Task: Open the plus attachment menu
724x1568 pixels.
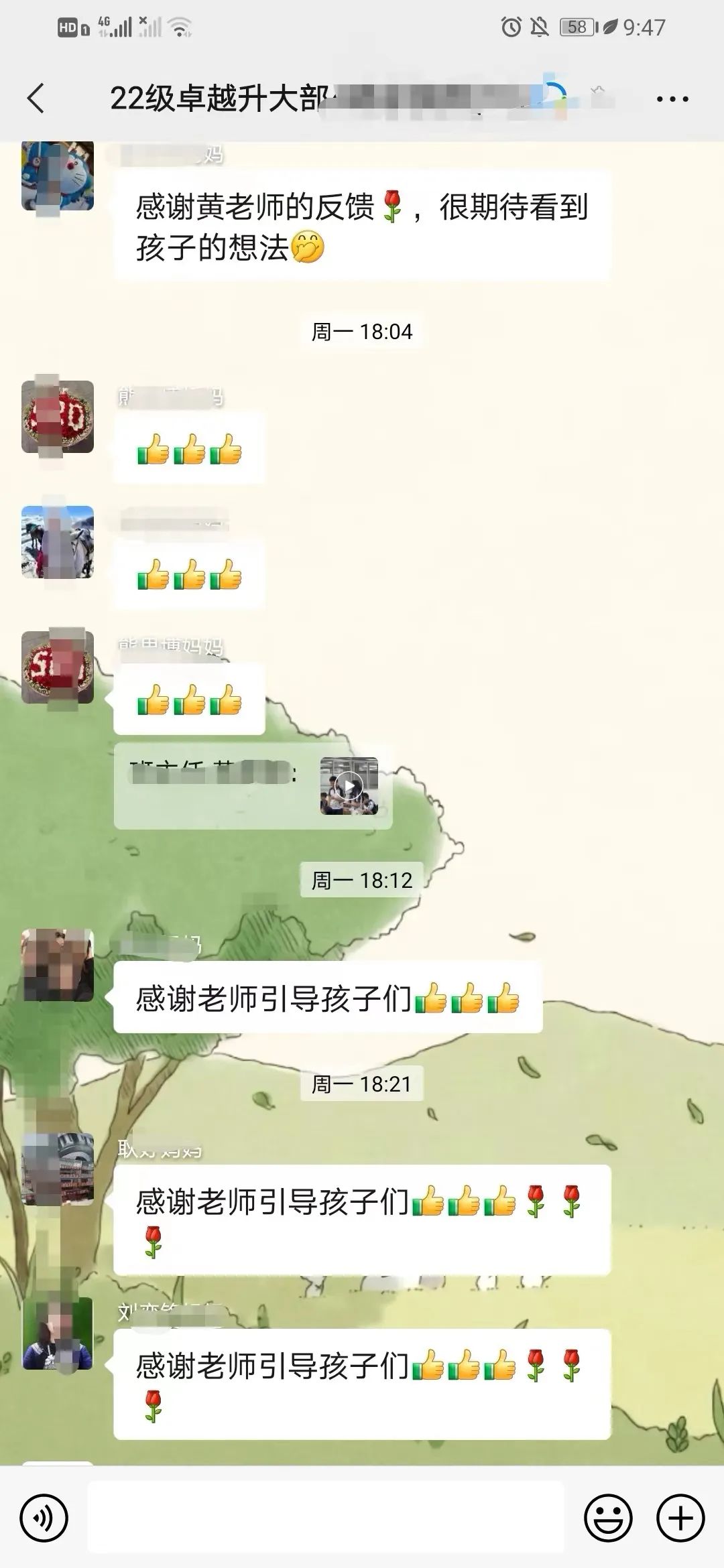Action: 680,1518
